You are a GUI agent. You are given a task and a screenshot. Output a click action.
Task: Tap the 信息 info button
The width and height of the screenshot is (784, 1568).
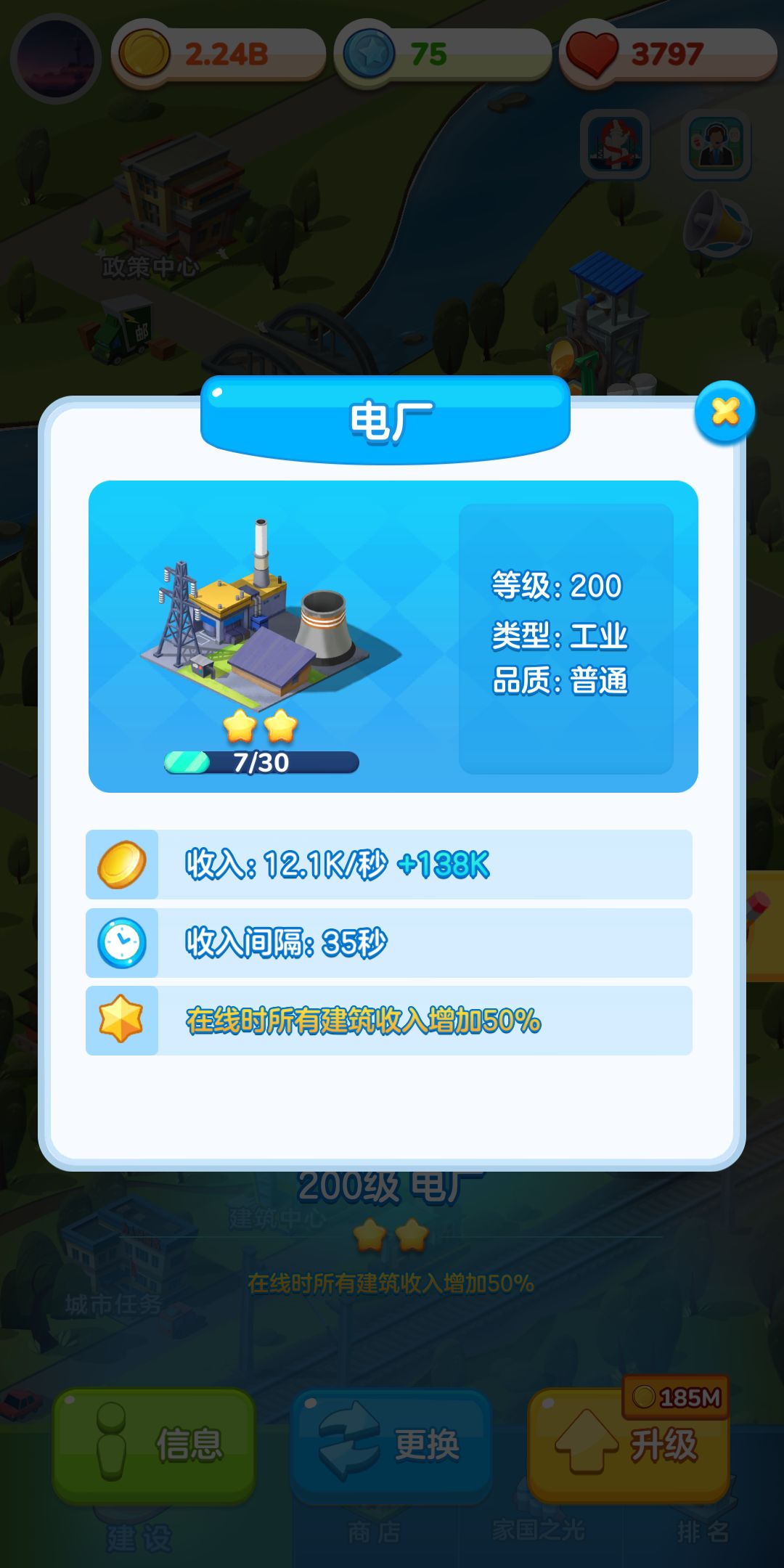(x=154, y=1443)
